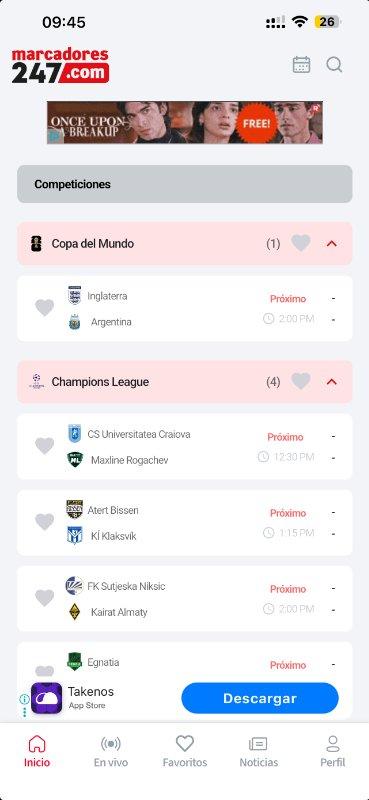Image resolution: width=369 pixels, height=800 pixels.
Task: Open the search icon
Action: pyautogui.click(x=334, y=65)
